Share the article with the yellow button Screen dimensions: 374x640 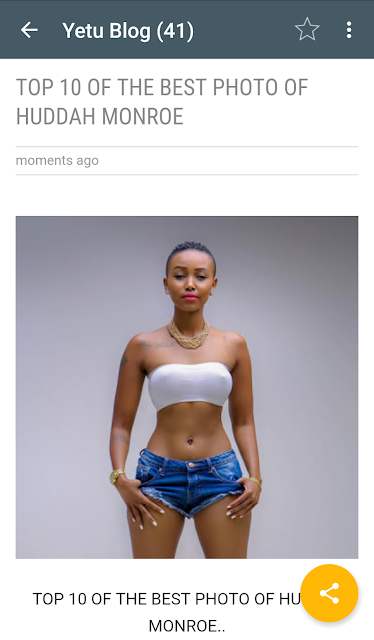329,593
